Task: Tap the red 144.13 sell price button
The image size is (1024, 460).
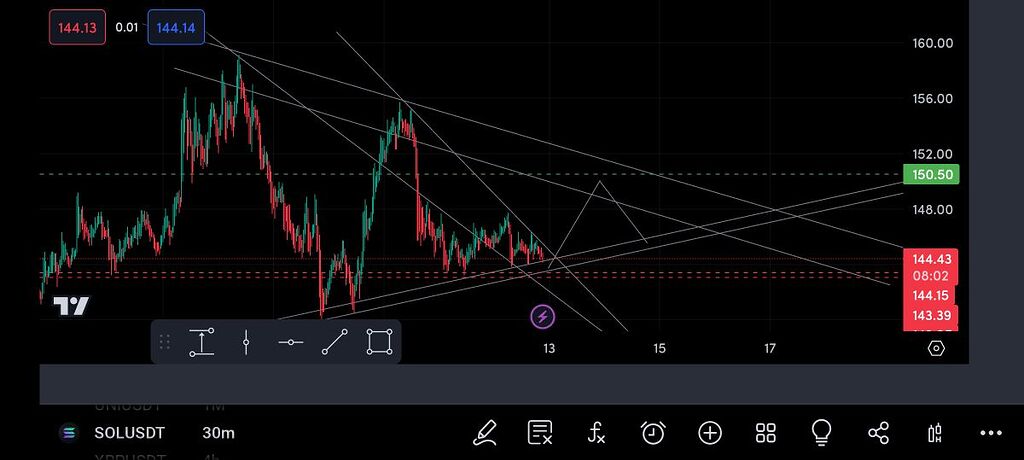Action: click(x=77, y=28)
